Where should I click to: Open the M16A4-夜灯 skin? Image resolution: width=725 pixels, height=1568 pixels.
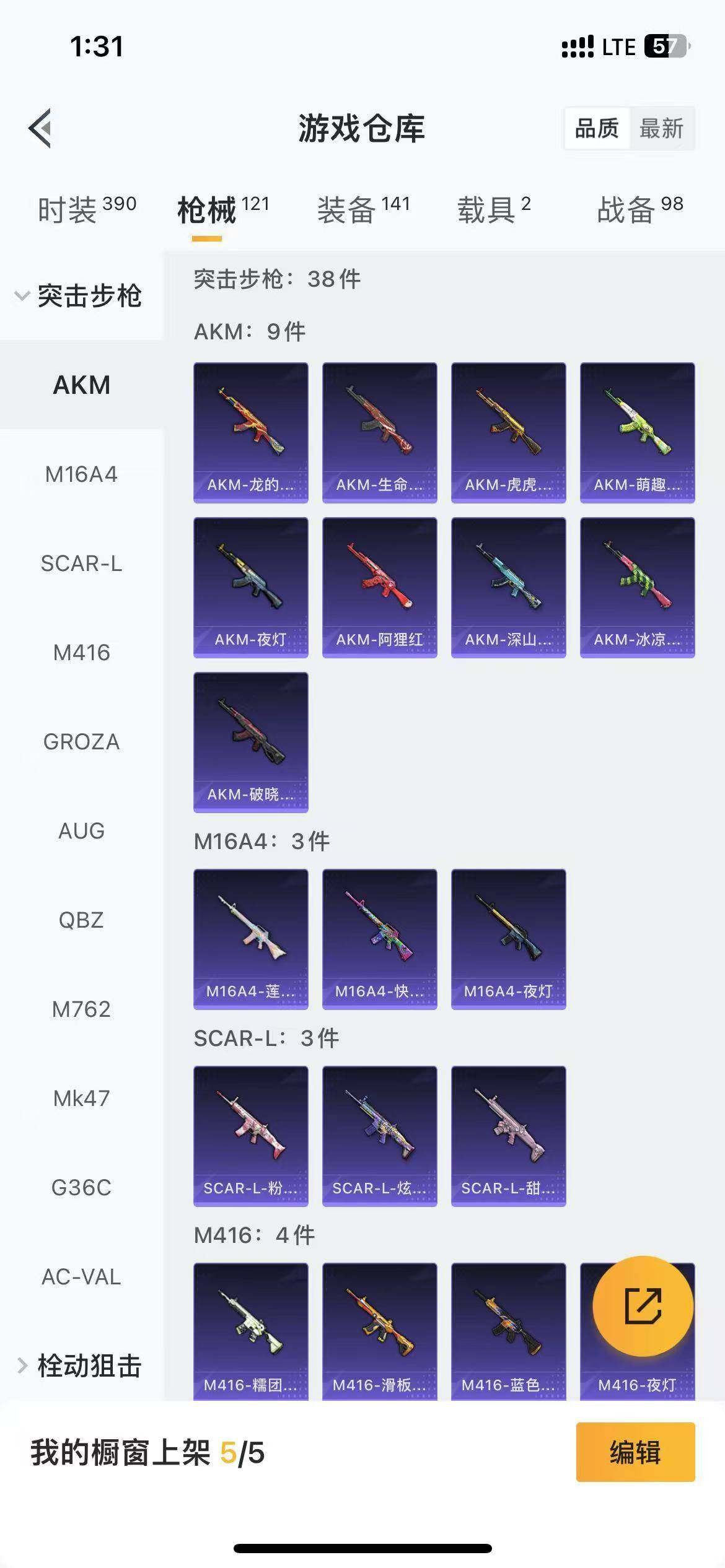tap(508, 939)
